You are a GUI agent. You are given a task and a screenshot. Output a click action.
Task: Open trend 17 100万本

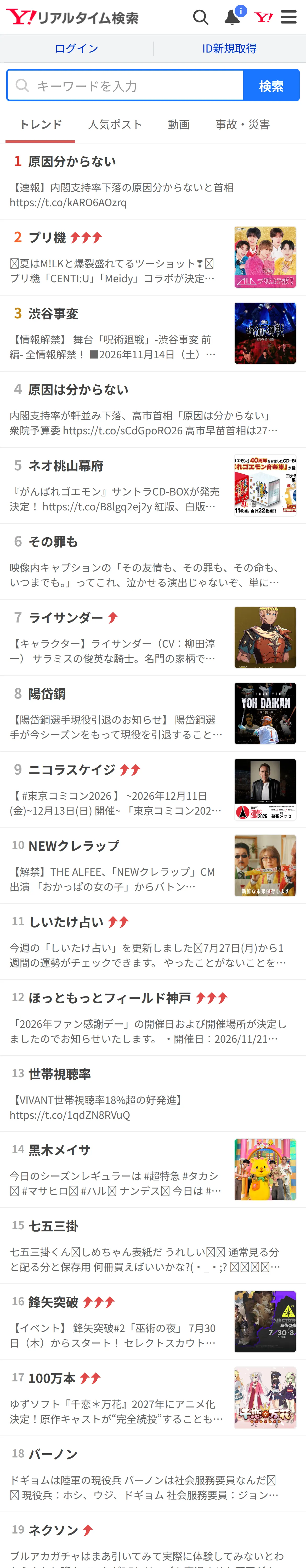tap(153, 1398)
